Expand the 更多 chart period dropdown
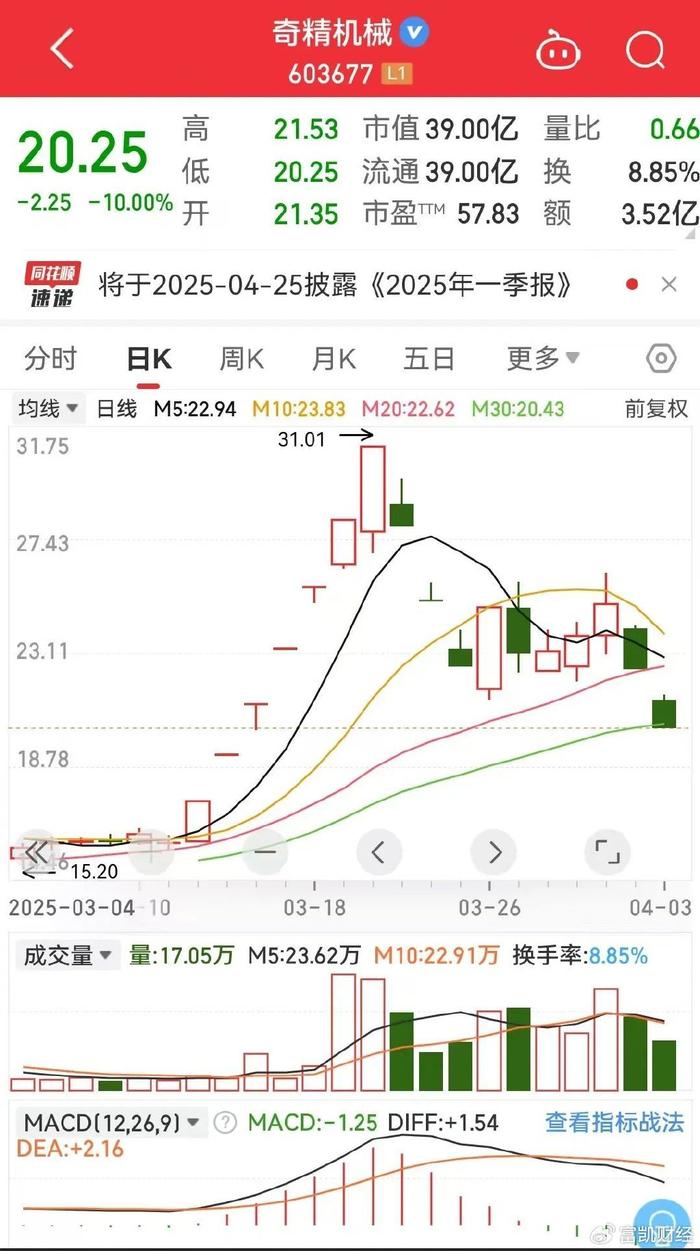 coord(543,358)
